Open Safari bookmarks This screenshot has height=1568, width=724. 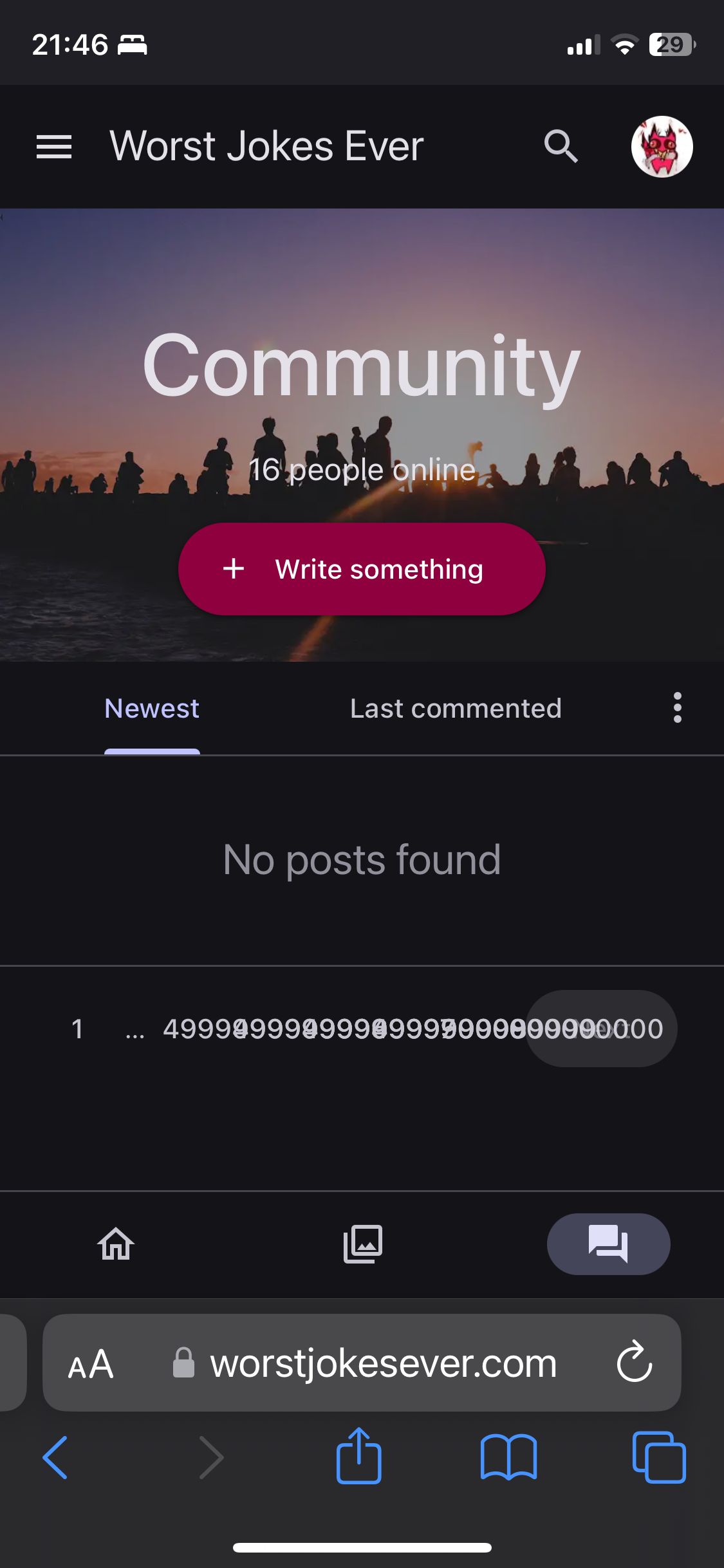click(x=508, y=1457)
